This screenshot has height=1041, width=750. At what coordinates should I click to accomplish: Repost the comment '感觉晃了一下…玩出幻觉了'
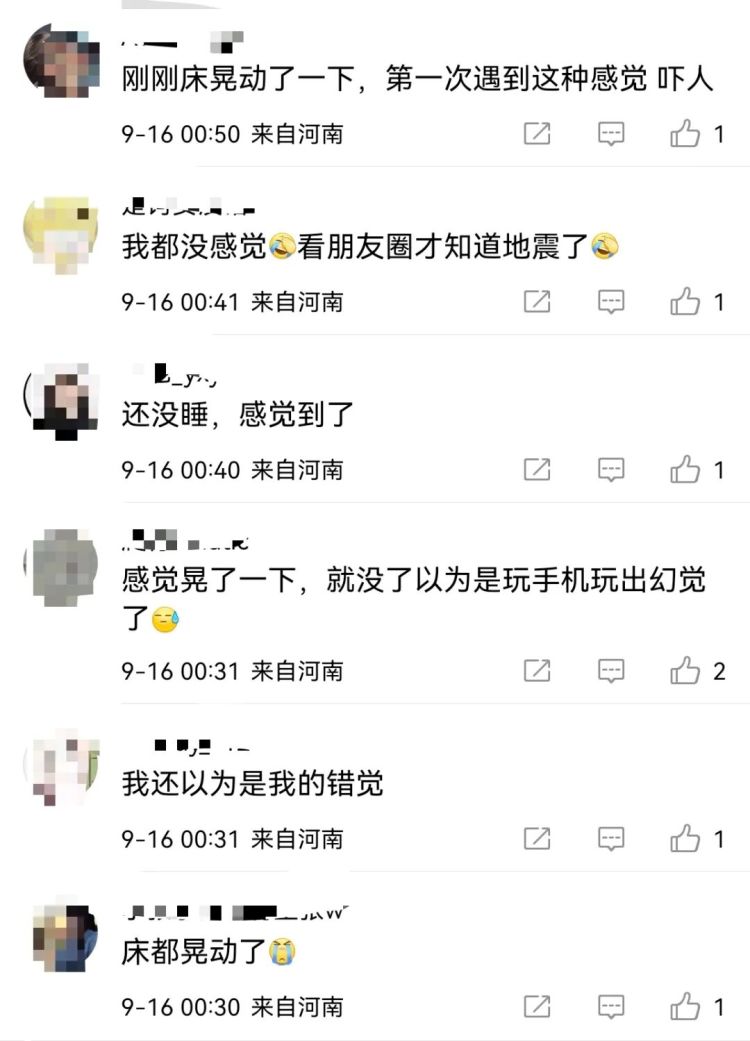[537, 671]
